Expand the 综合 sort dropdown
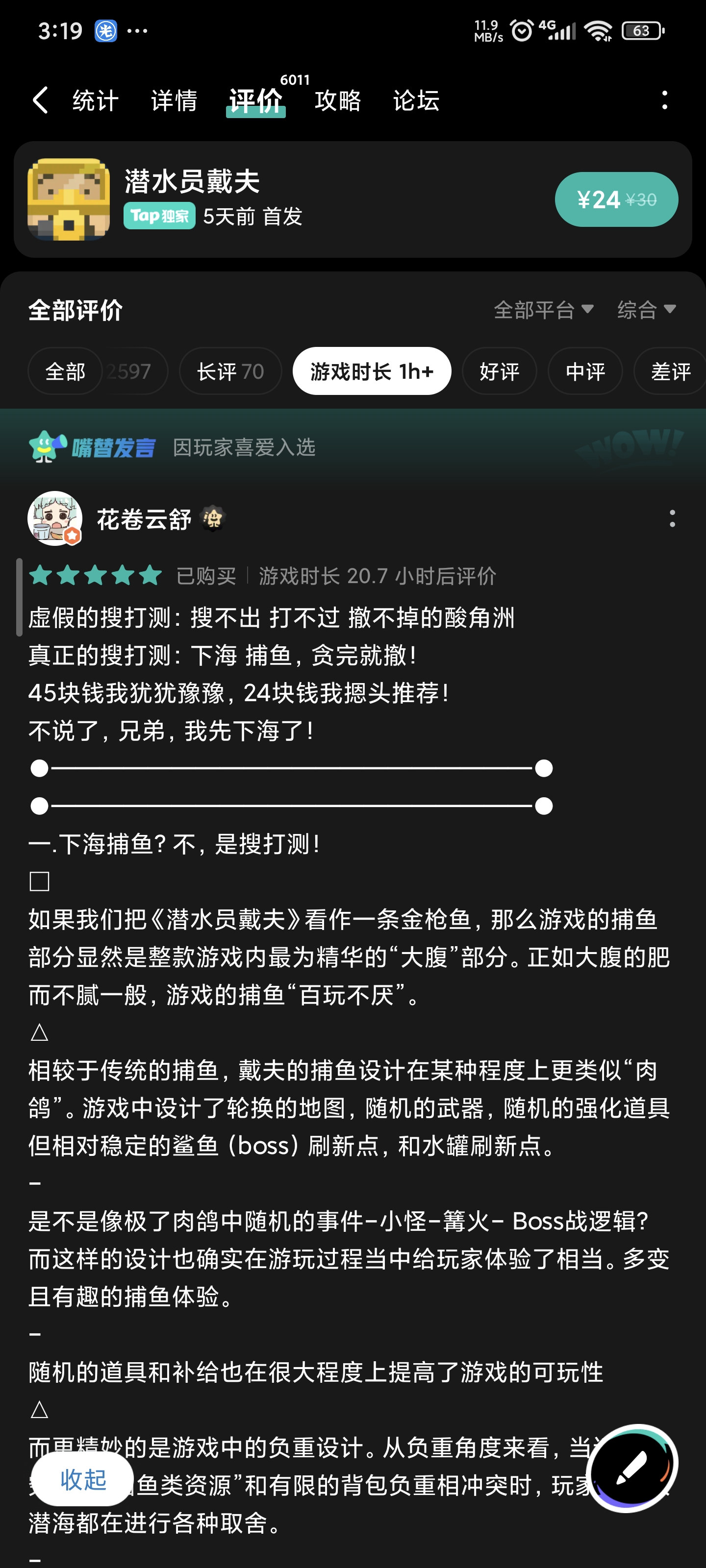 tap(646, 310)
